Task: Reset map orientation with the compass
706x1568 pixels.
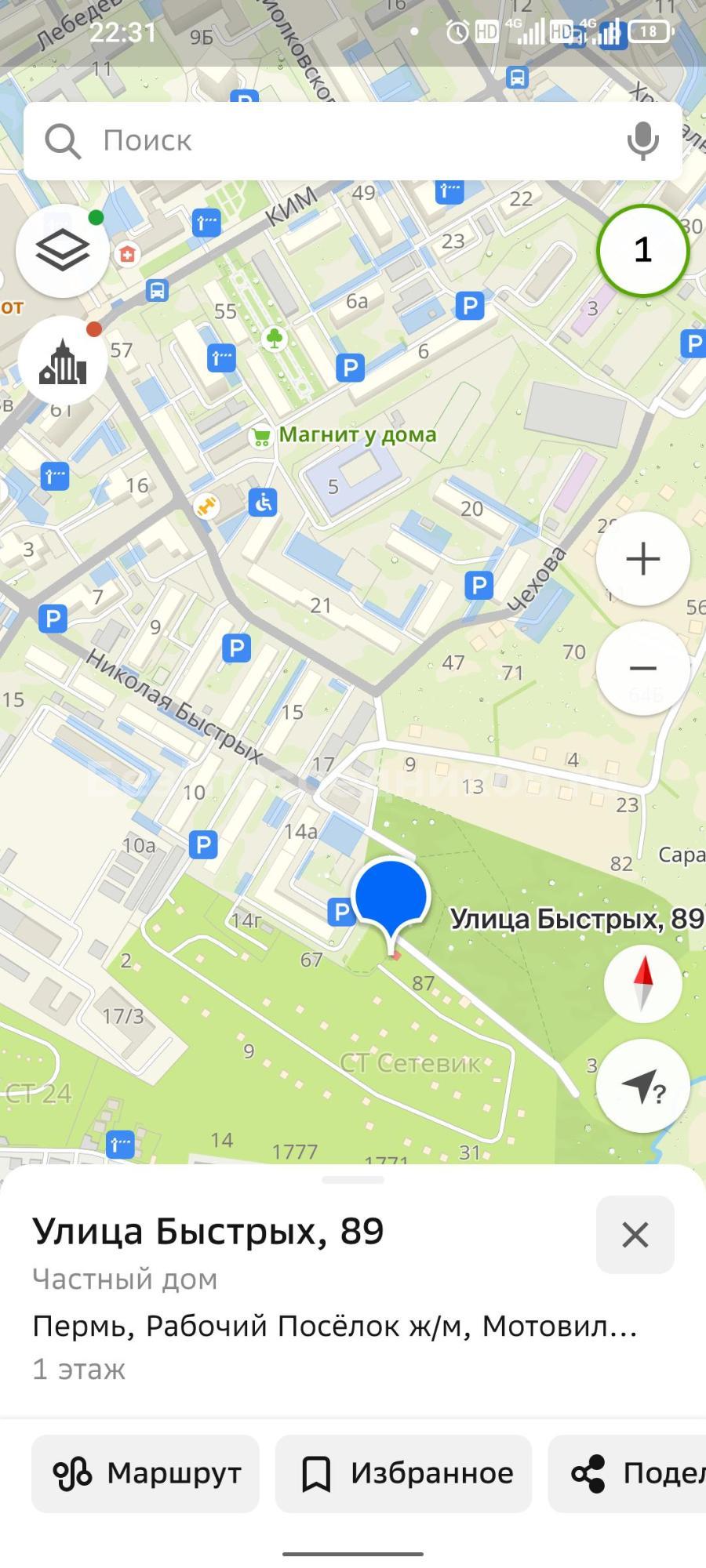Action: point(642,983)
